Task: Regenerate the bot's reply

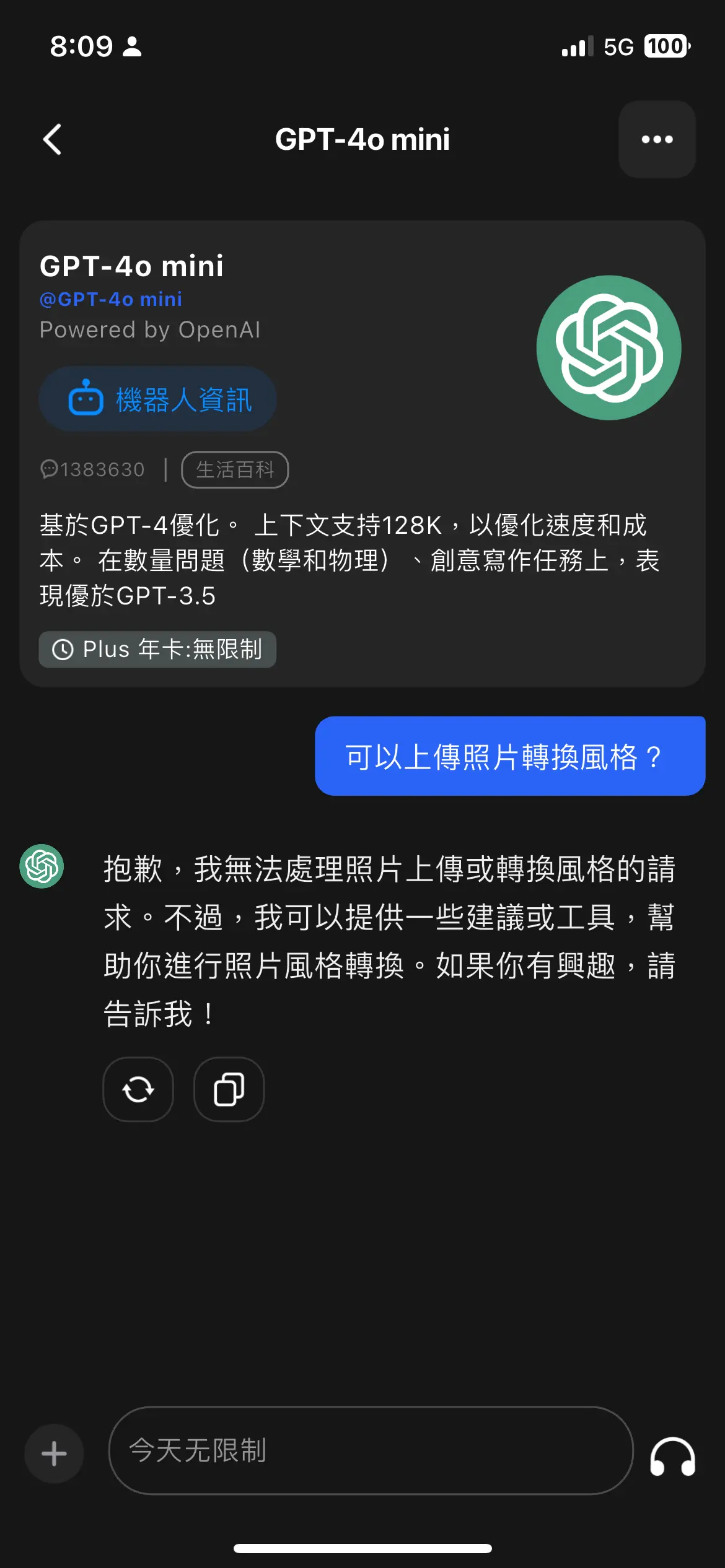Action: click(x=138, y=1089)
